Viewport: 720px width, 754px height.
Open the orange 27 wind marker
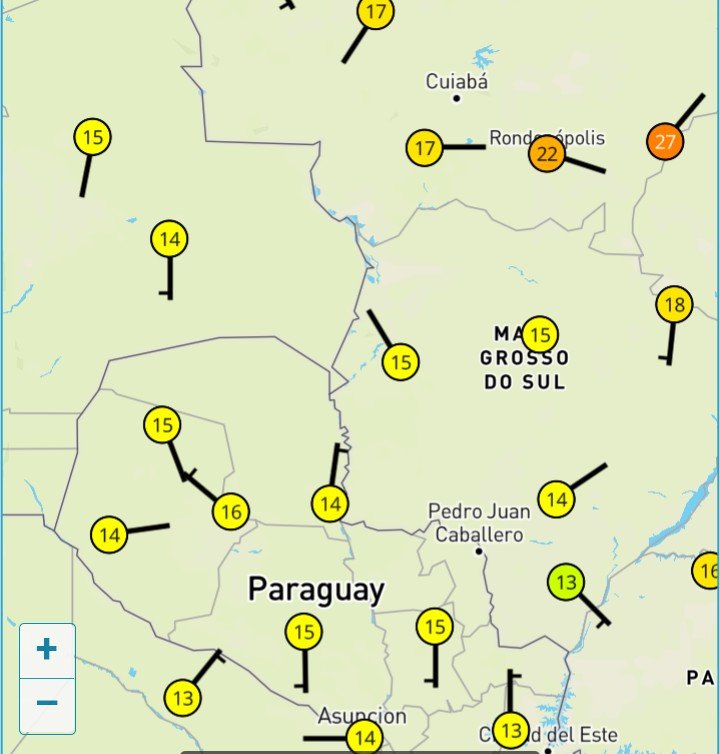[665, 142]
